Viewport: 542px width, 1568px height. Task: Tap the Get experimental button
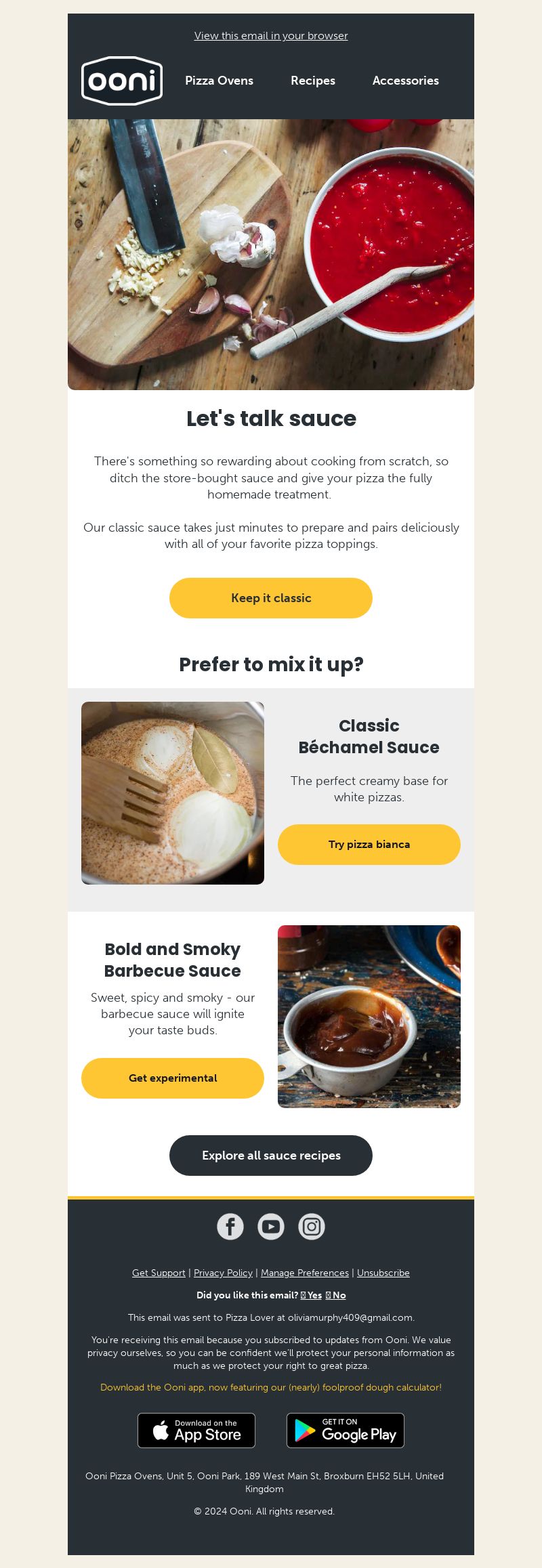[173, 1078]
